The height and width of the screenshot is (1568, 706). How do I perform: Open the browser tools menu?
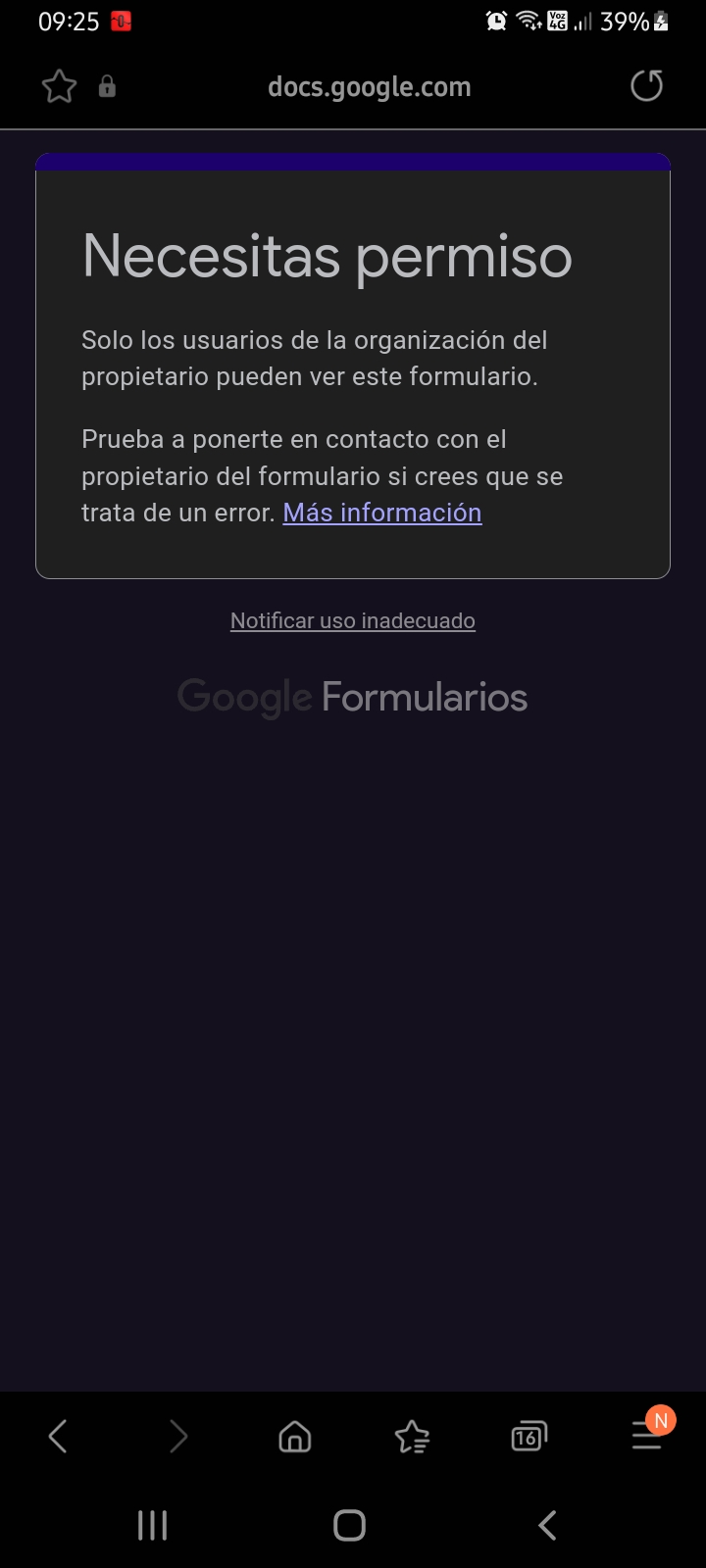(646, 1437)
